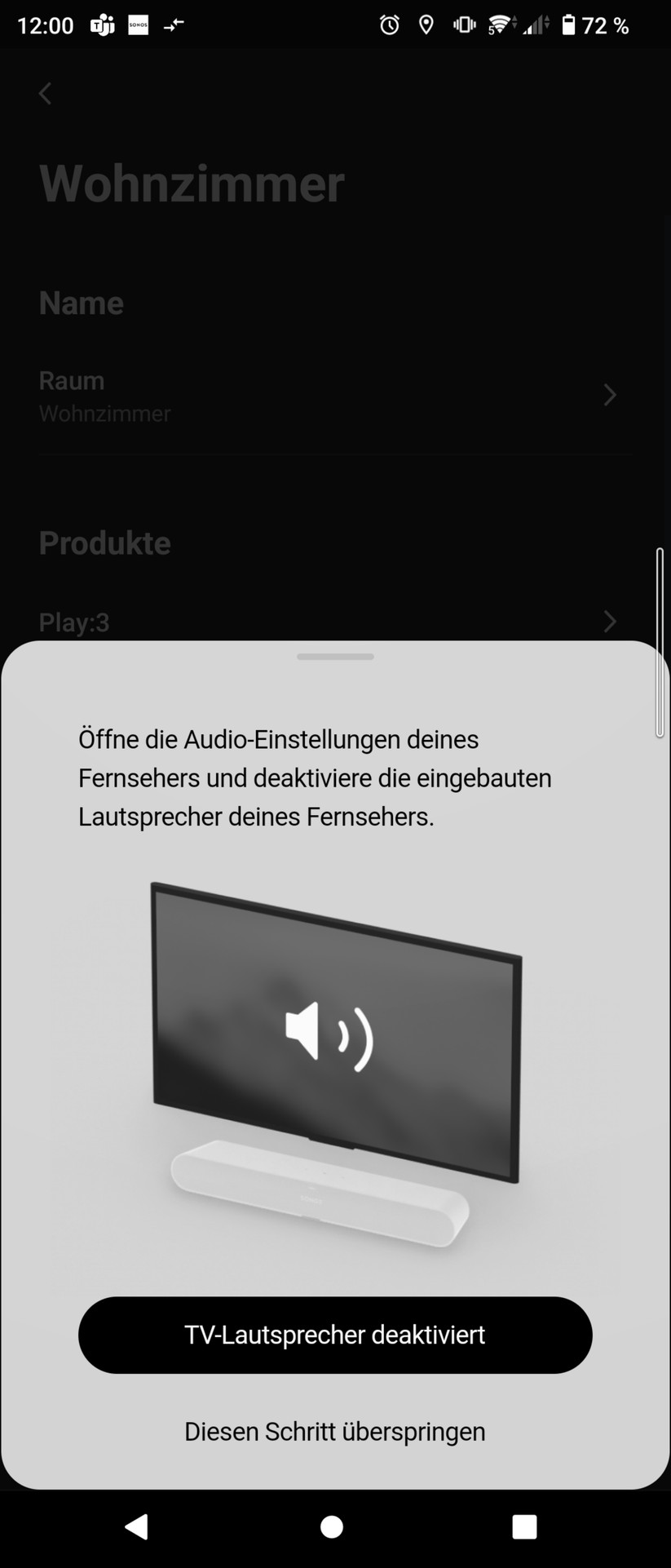Open the Play:3 product details chevron

tap(610, 622)
